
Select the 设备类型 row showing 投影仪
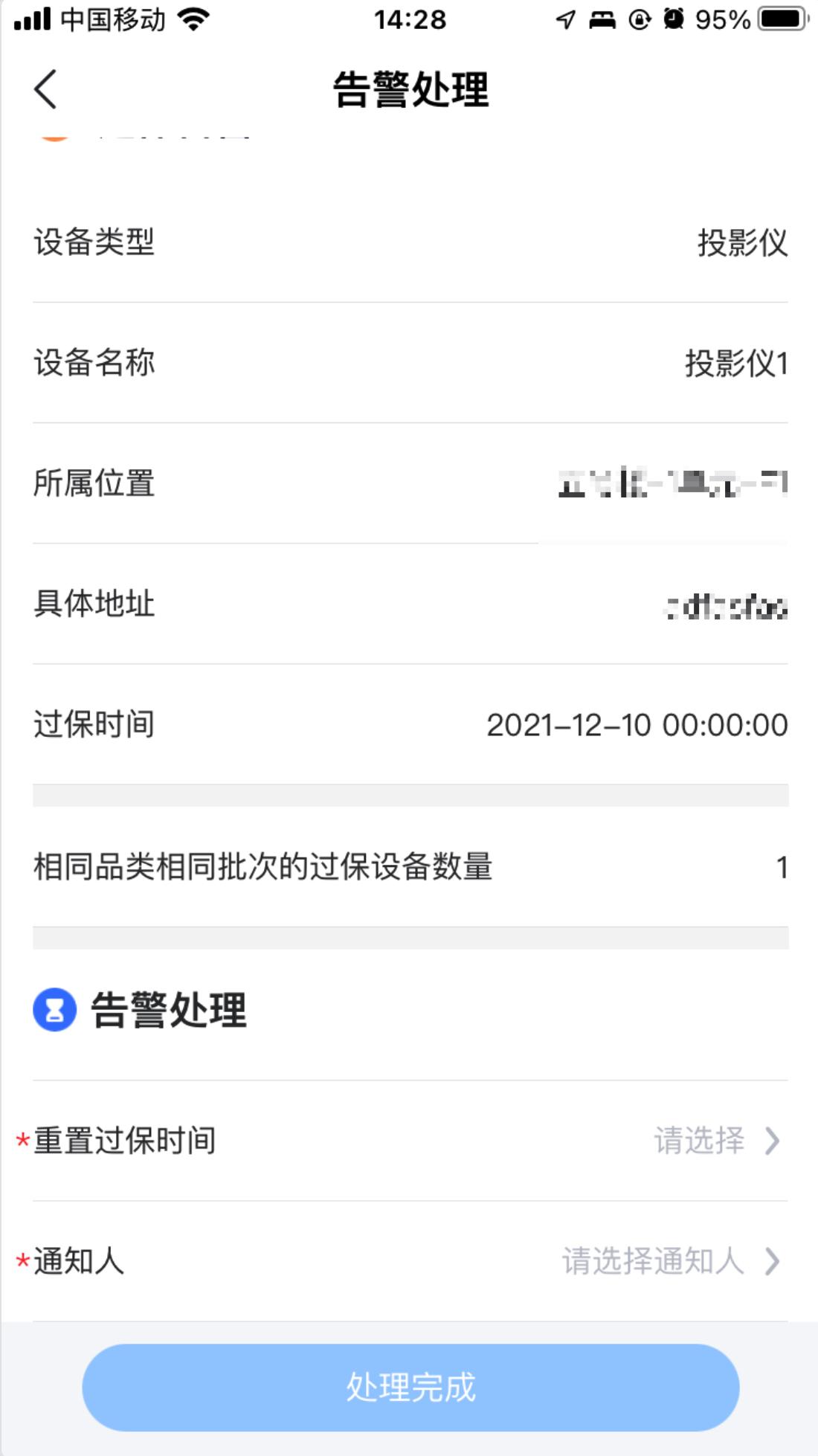(x=409, y=241)
